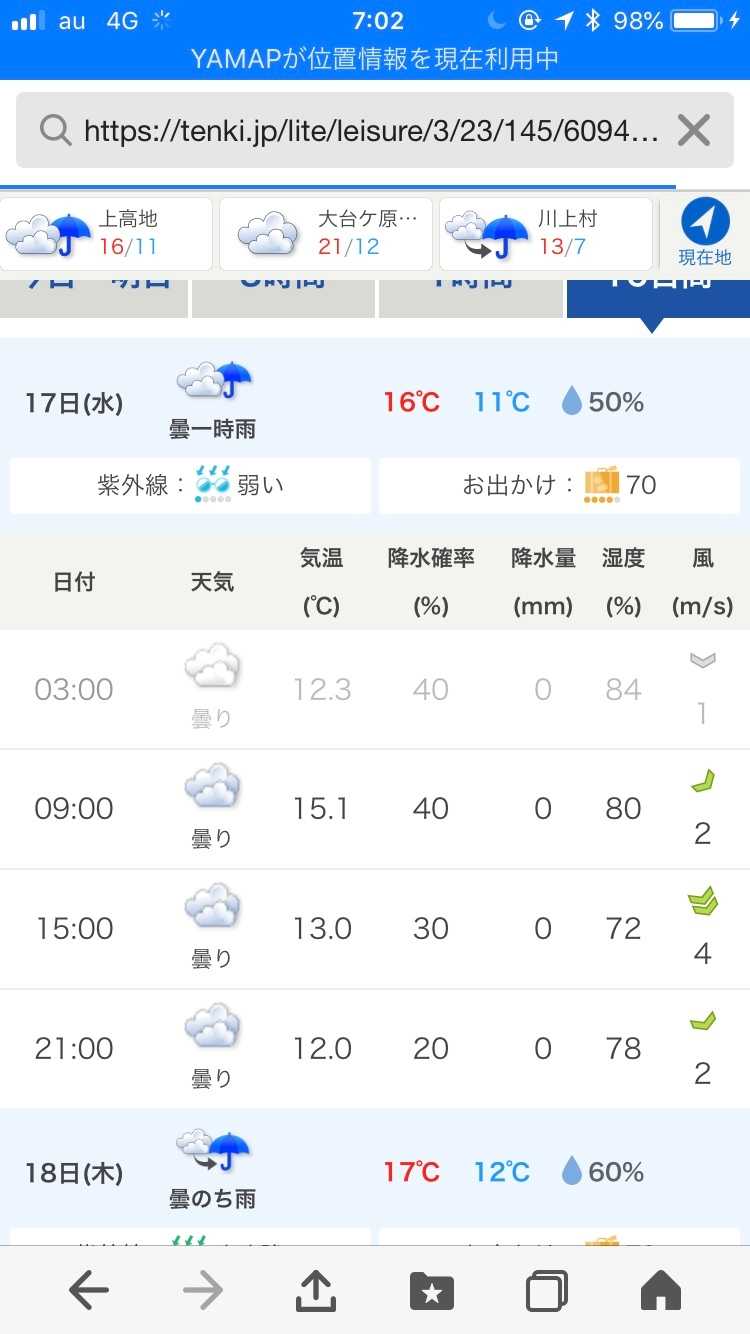Viewport: 750px width, 1334px height.
Task: Go forward to the next page
Action: [x=203, y=1291]
